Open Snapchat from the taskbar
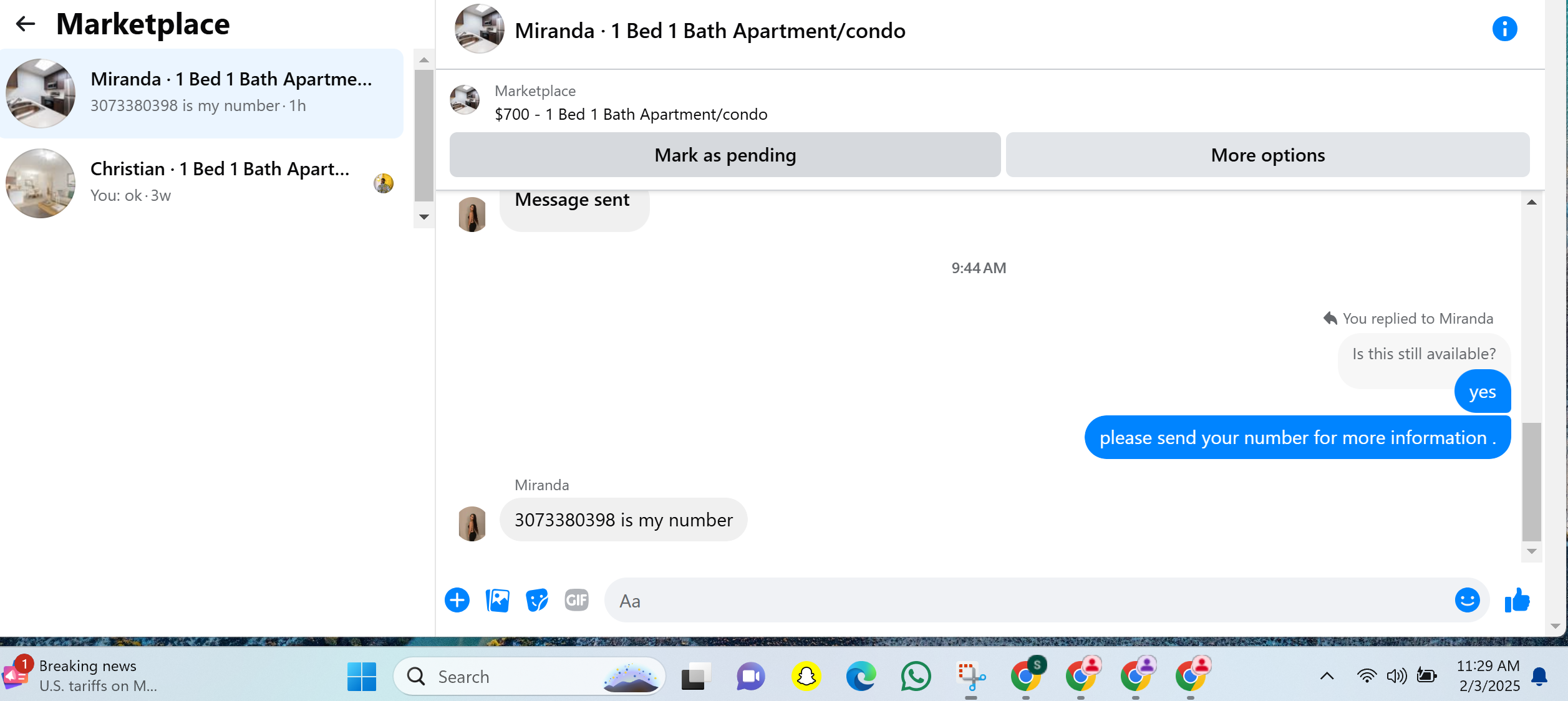 point(806,676)
